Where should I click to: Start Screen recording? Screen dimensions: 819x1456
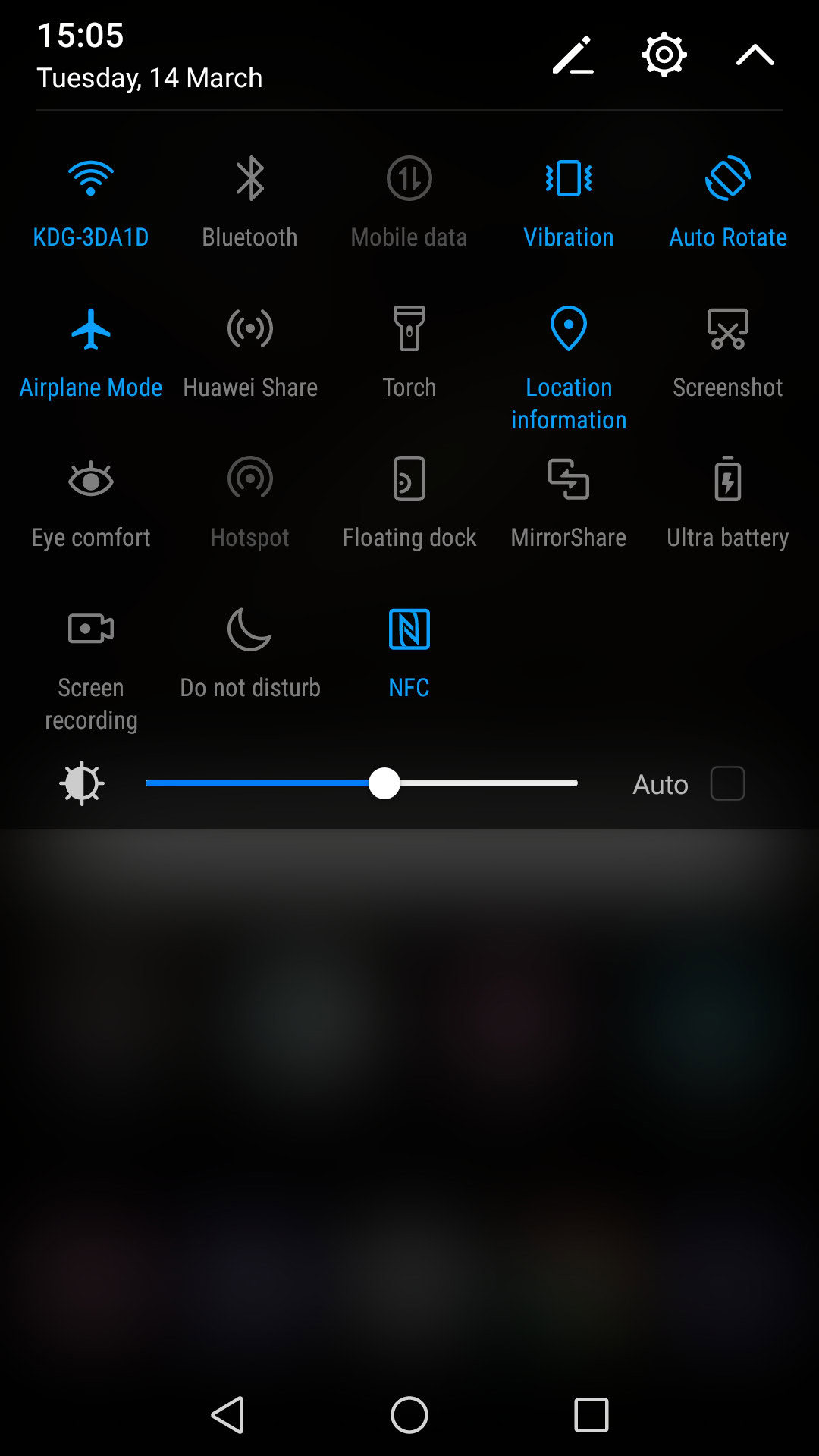91,629
